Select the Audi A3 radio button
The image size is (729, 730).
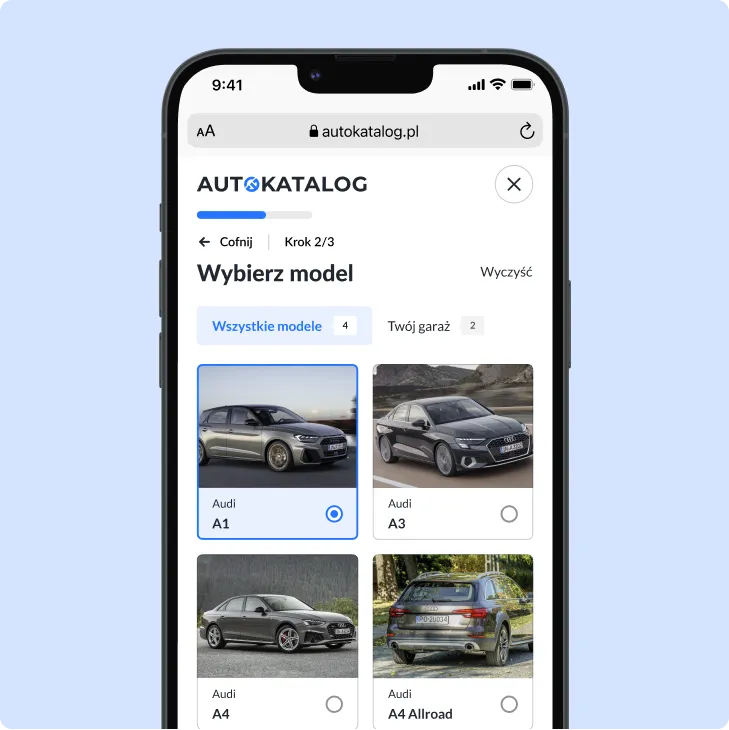pyautogui.click(x=509, y=514)
